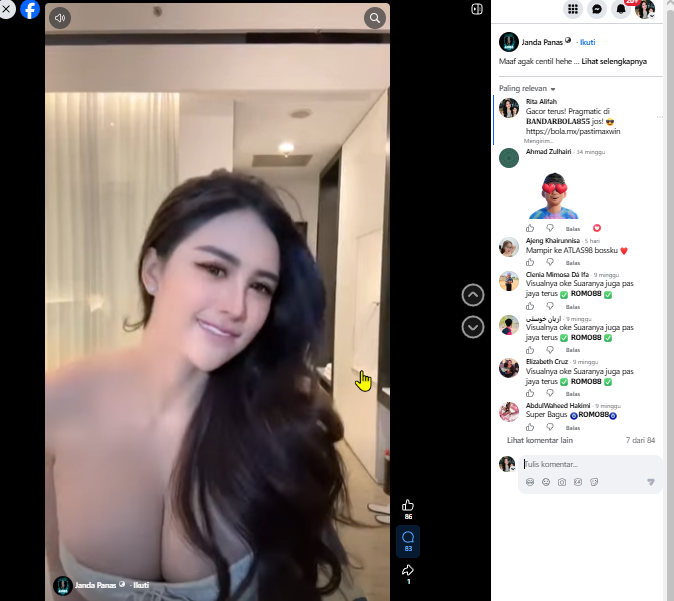Mute the video sound
674x601 pixels.
click(60, 18)
